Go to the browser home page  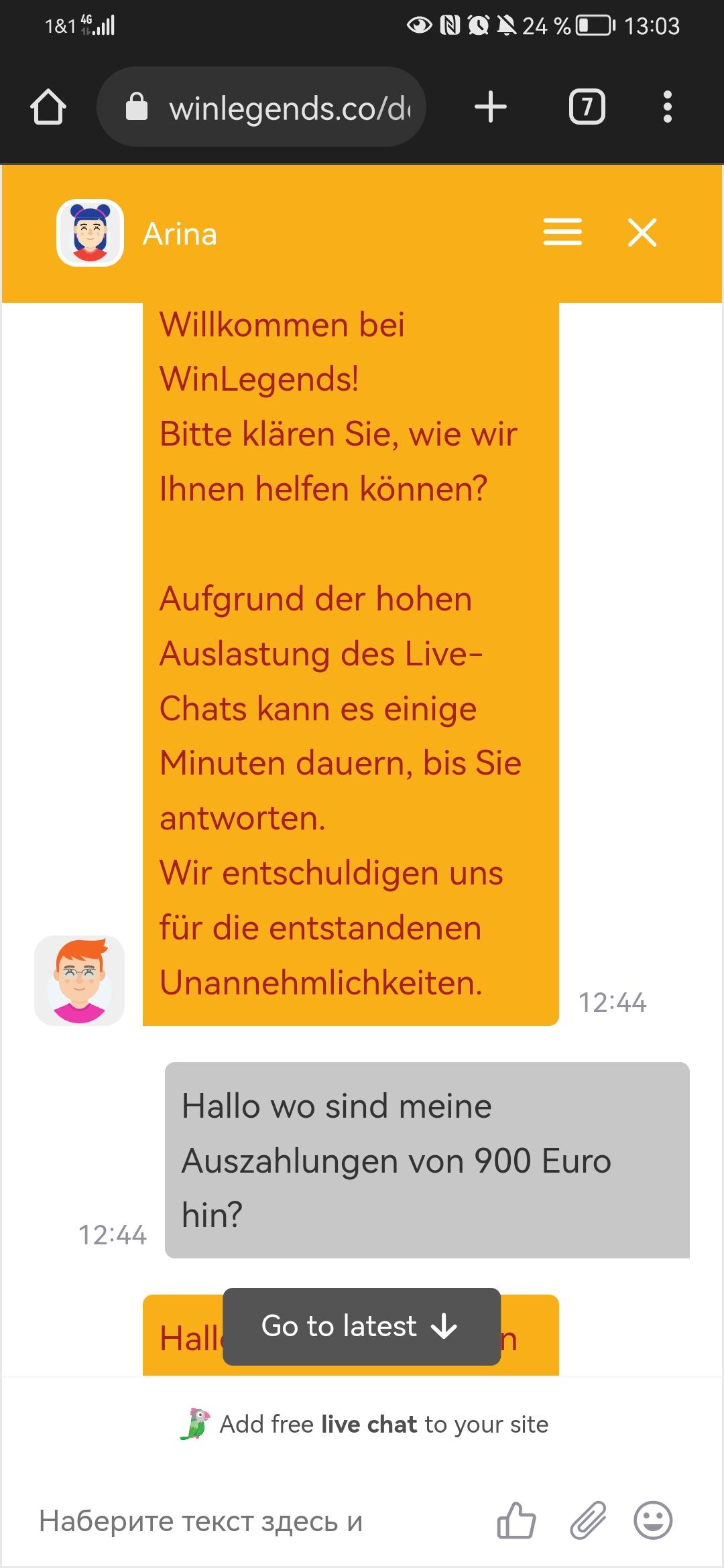(48, 107)
